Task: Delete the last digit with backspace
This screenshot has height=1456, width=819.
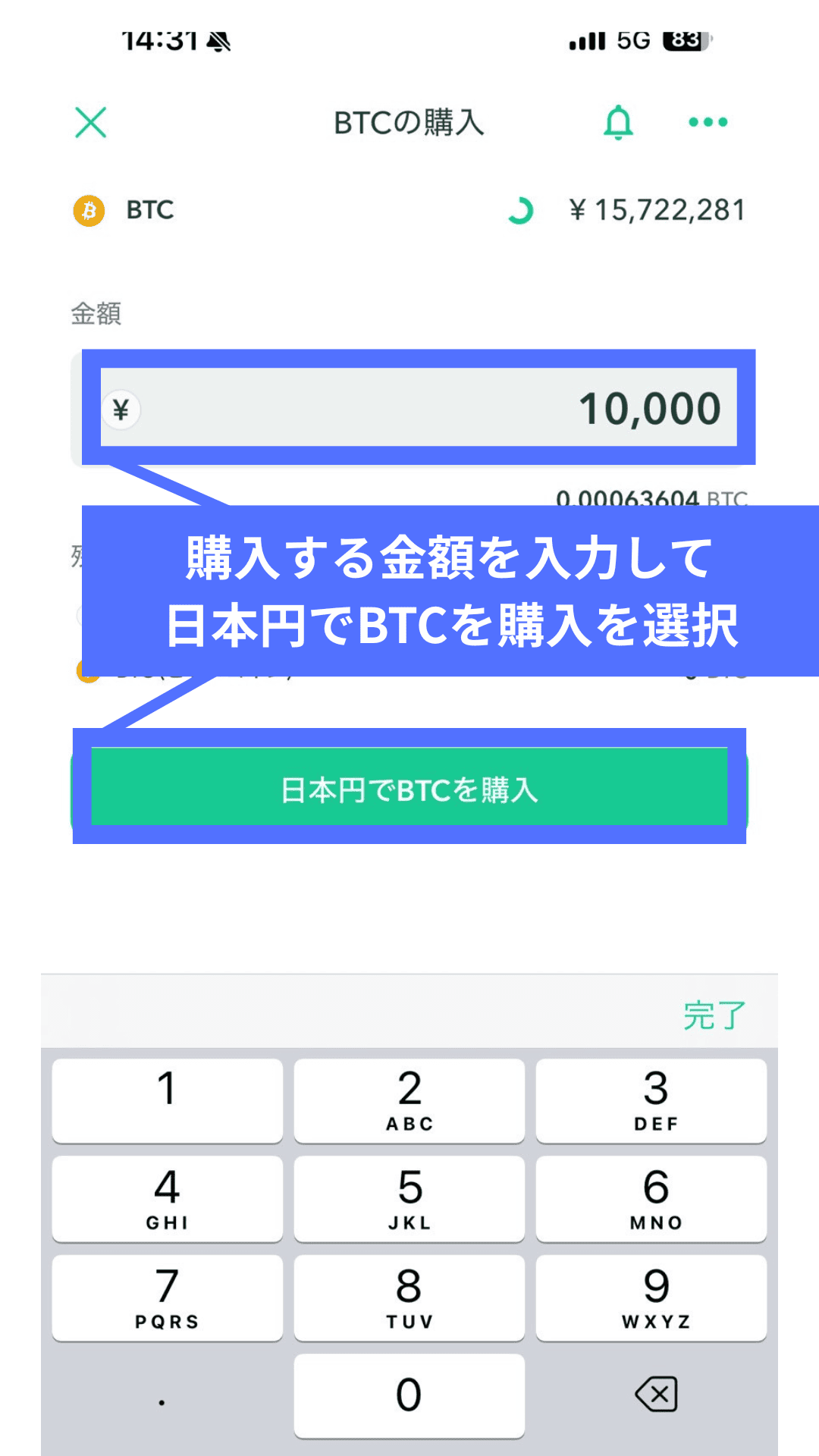Action: (656, 1395)
